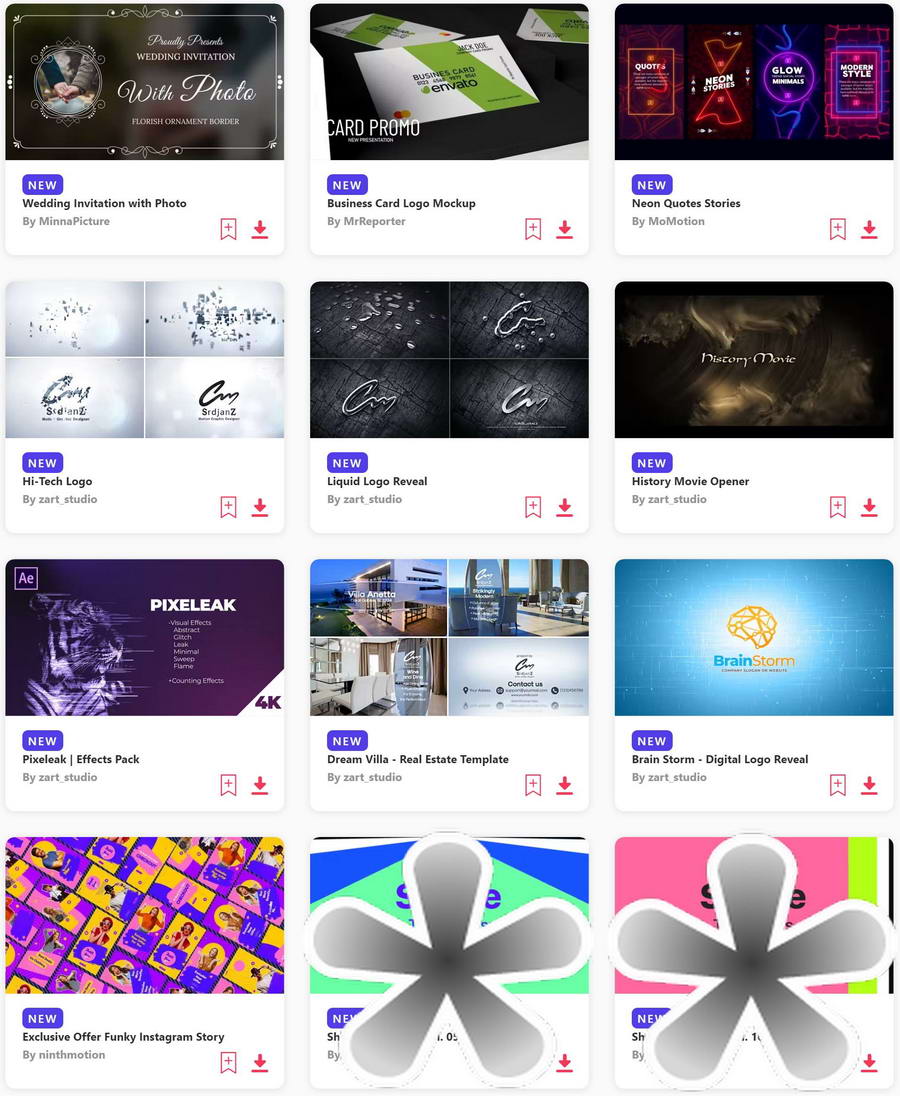Open Brain Storm - Digital Logo Reveal thumbnail
900x1096 pixels.
coord(754,638)
